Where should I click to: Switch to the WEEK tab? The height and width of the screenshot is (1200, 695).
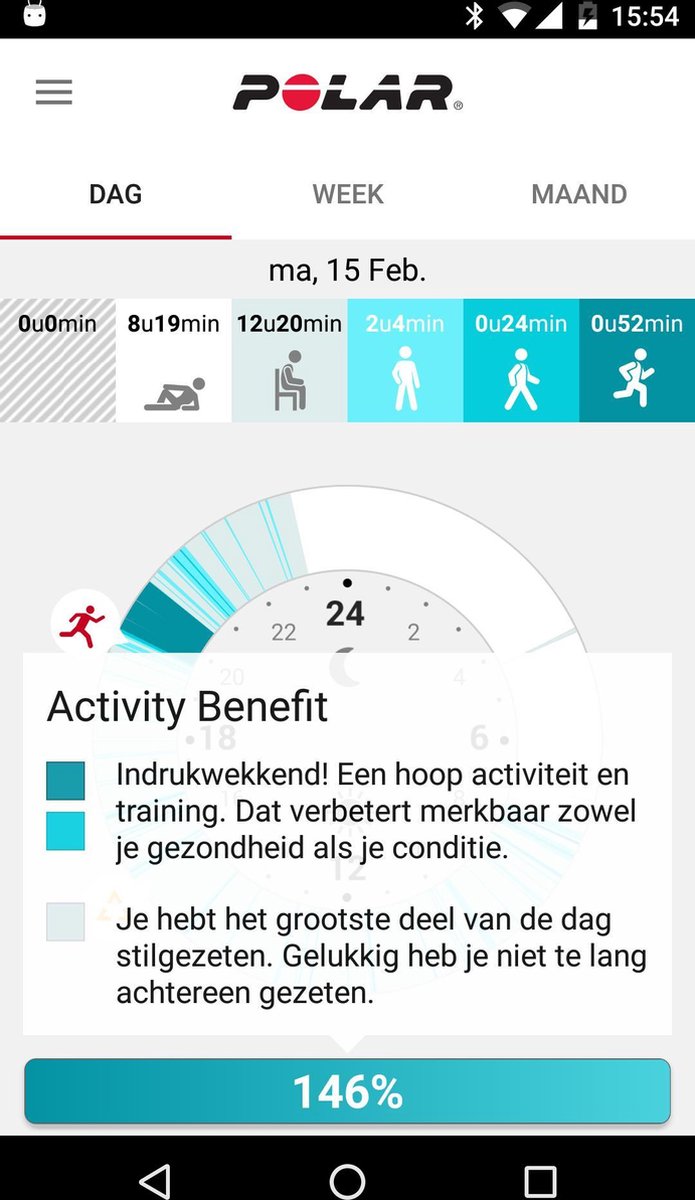point(347,194)
